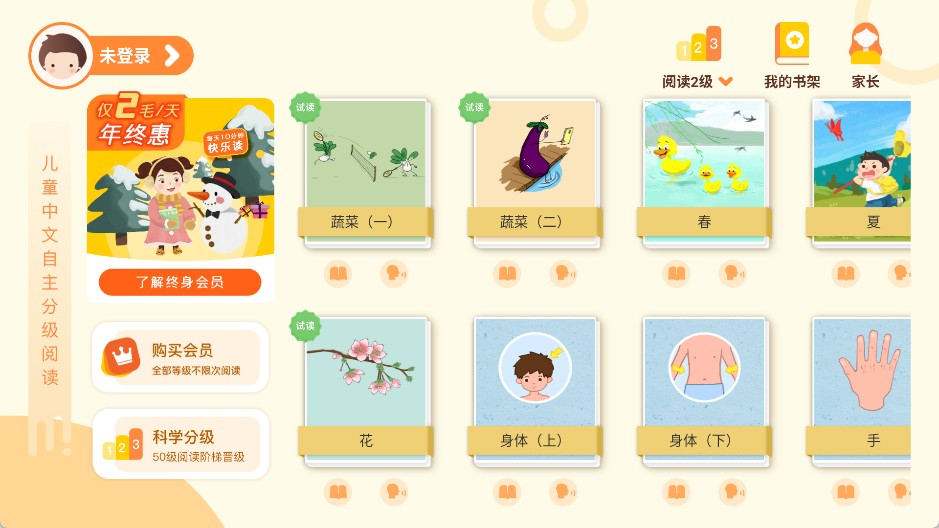939x528 pixels.
Task: Tap the read icon under 蔬菜（一）
Action: [x=338, y=273]
